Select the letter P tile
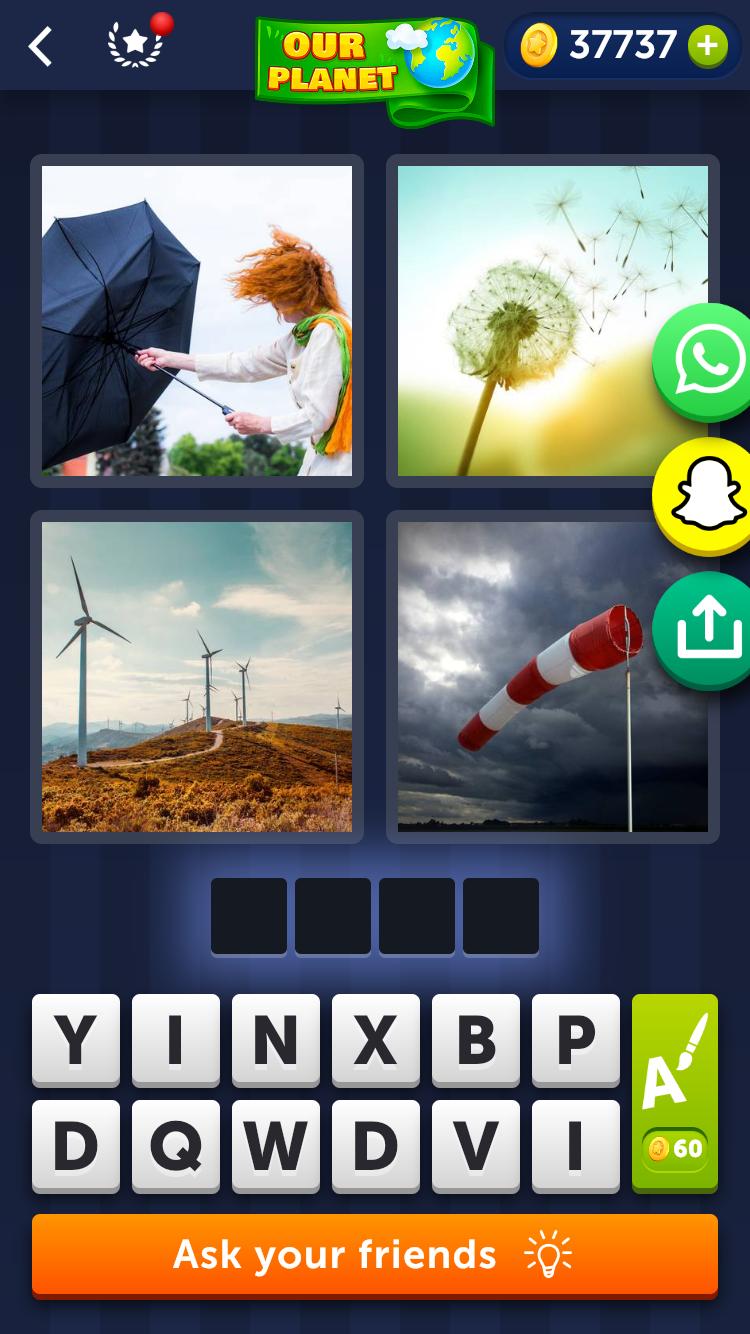 point(576,1040)
